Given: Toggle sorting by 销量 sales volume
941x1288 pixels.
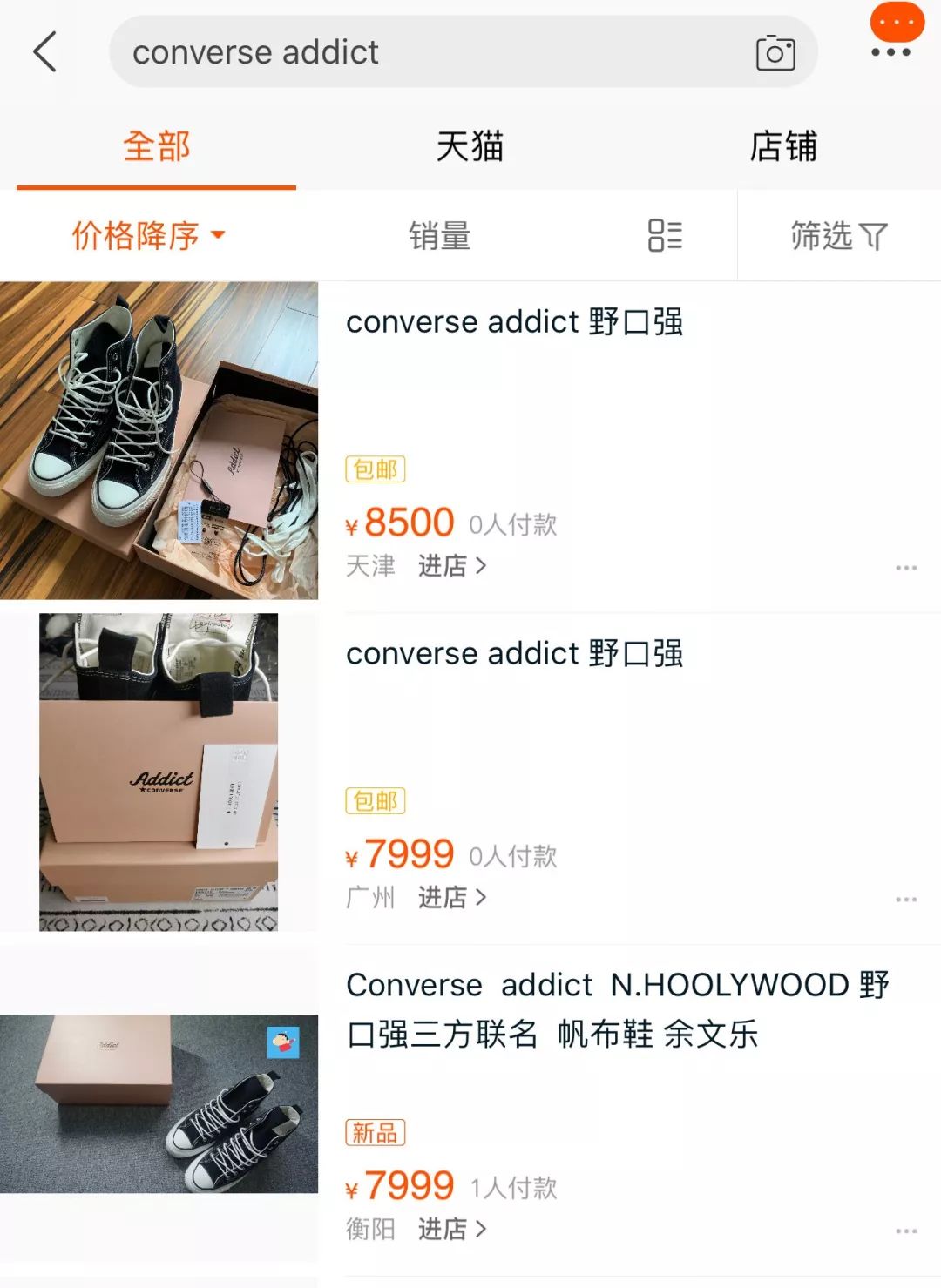Looking at the screenshot, I should 439,237.
